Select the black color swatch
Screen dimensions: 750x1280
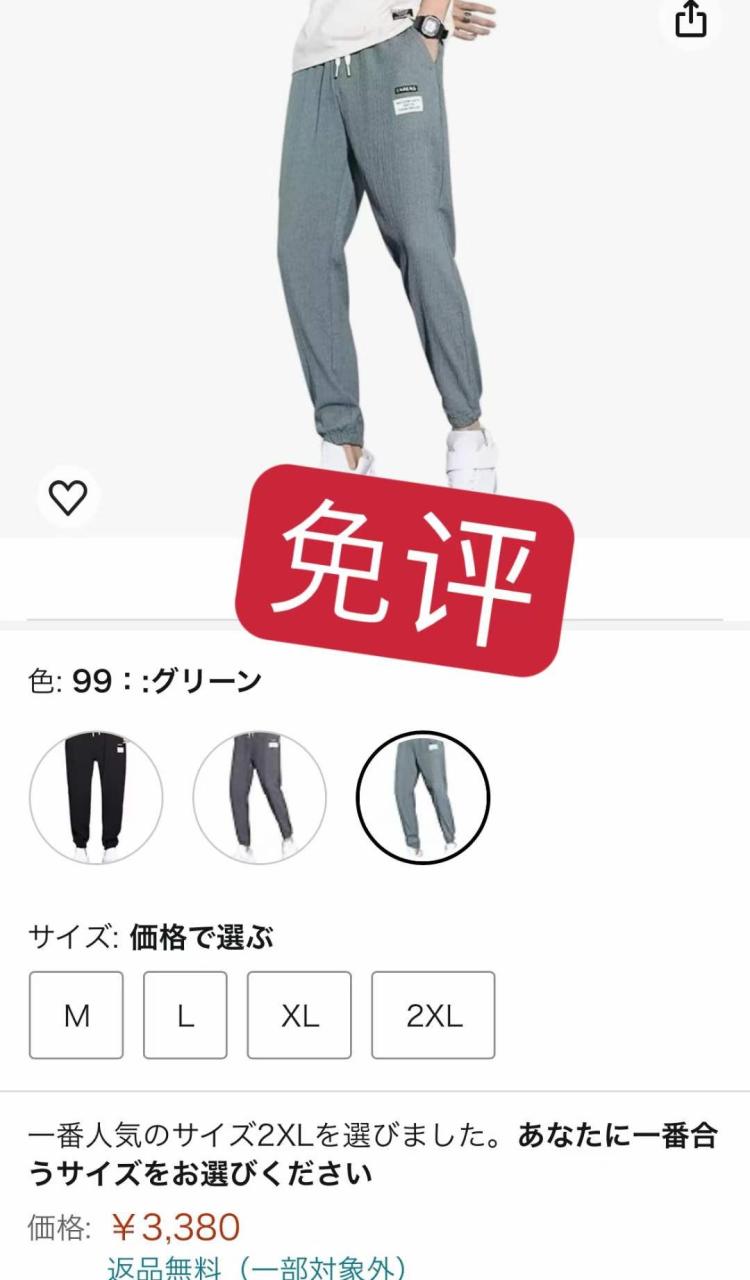[96, 797]
